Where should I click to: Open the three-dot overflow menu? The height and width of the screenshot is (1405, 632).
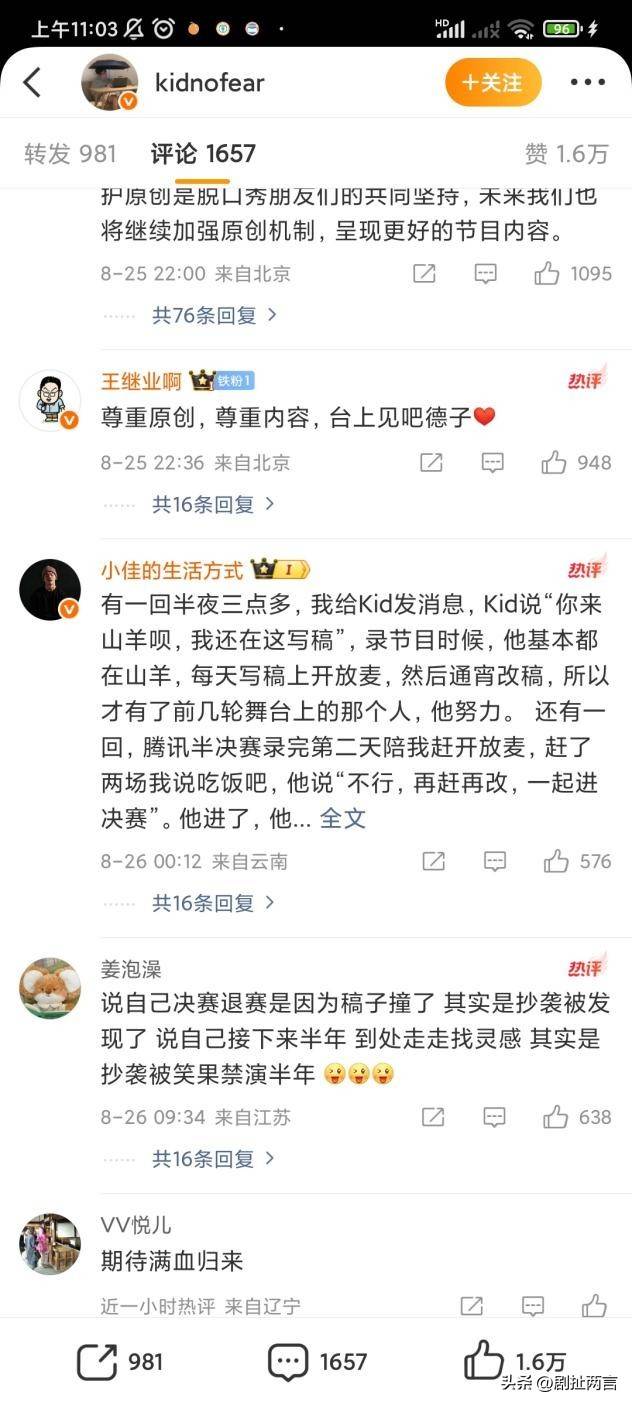point(587,82)
